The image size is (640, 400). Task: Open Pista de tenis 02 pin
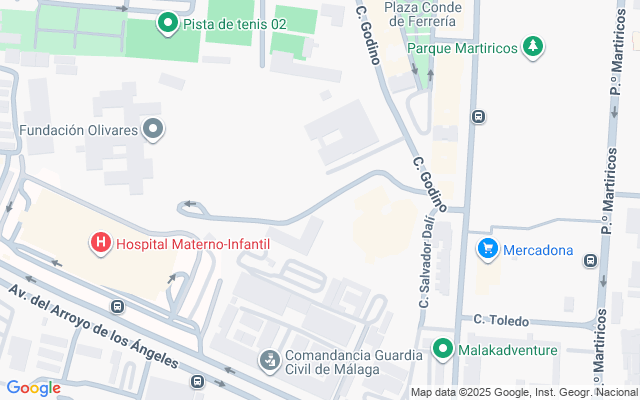click(168, 21)
